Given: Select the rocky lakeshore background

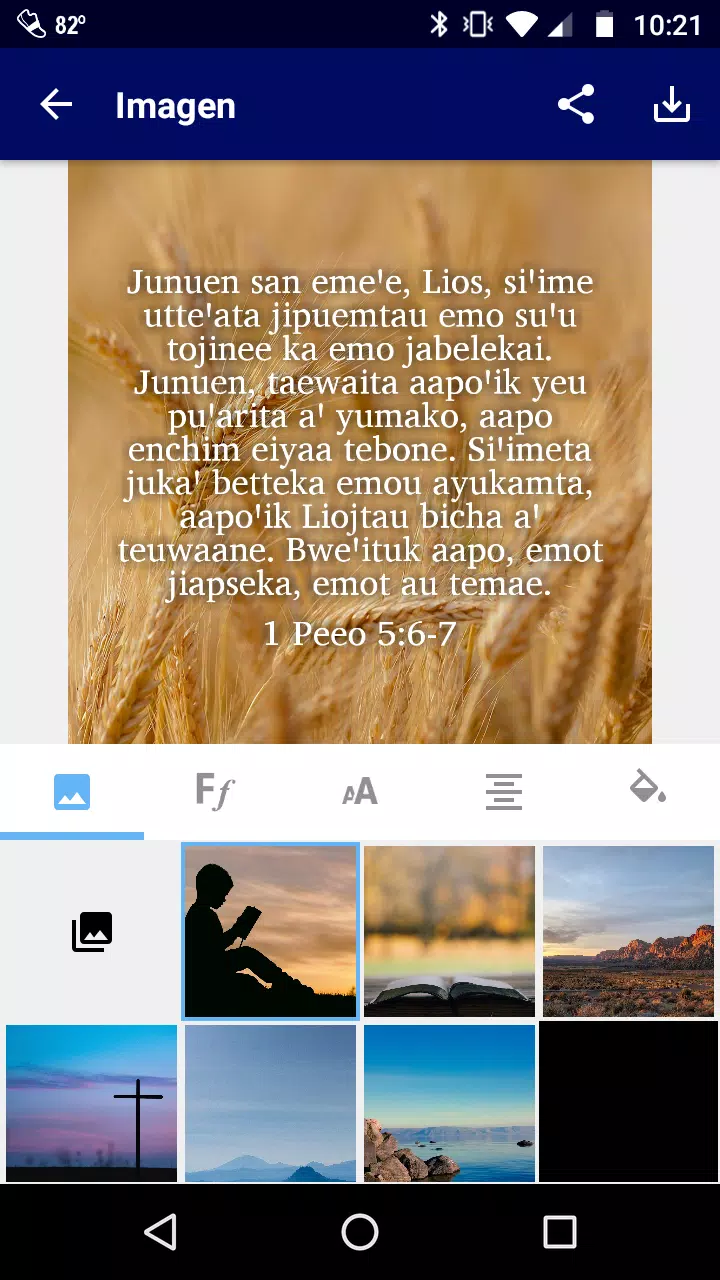Looking at the screenshot, I should pyautogui.click(x=449, y=1103).
